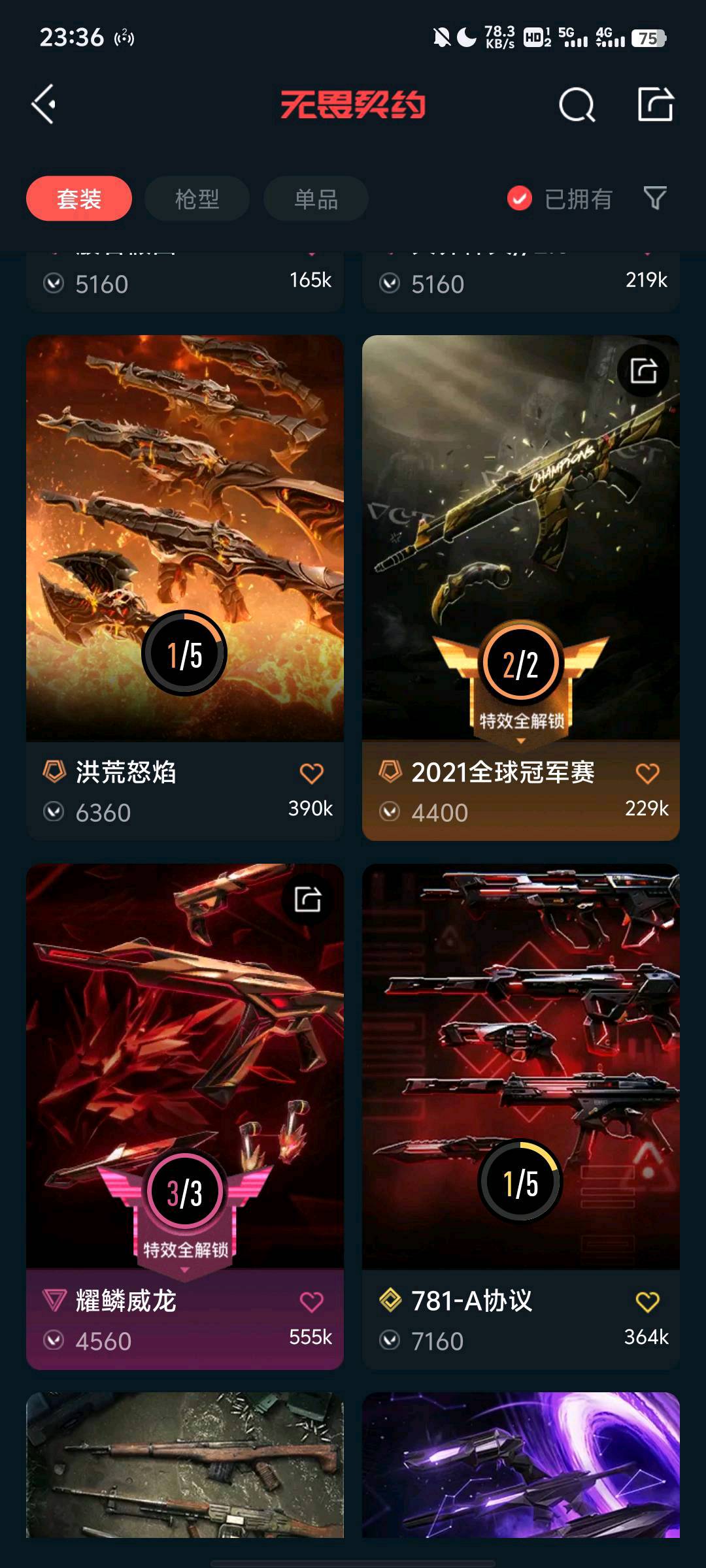
Task: Open the search icon in the header
Action: [577, 105]
